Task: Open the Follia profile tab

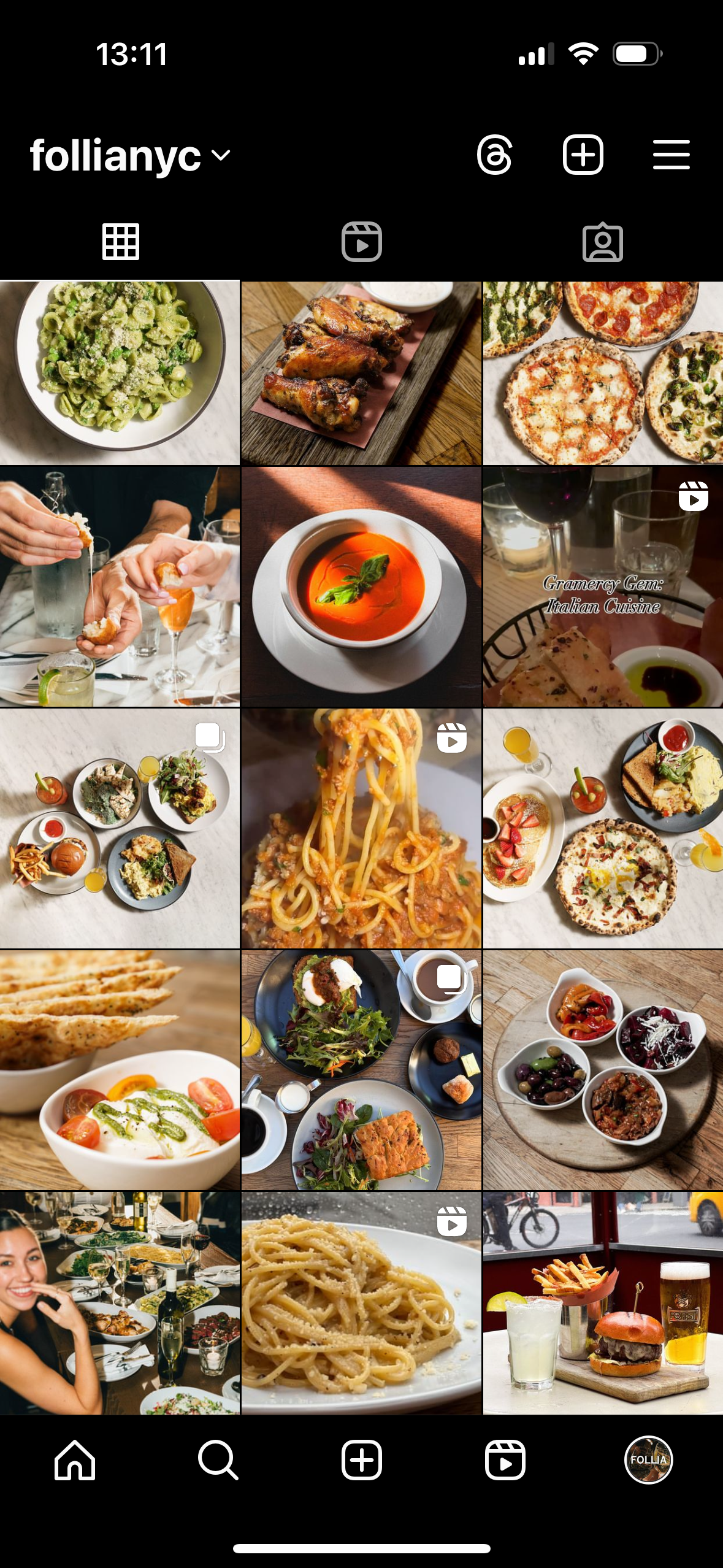Action: tap(648, 1460)
